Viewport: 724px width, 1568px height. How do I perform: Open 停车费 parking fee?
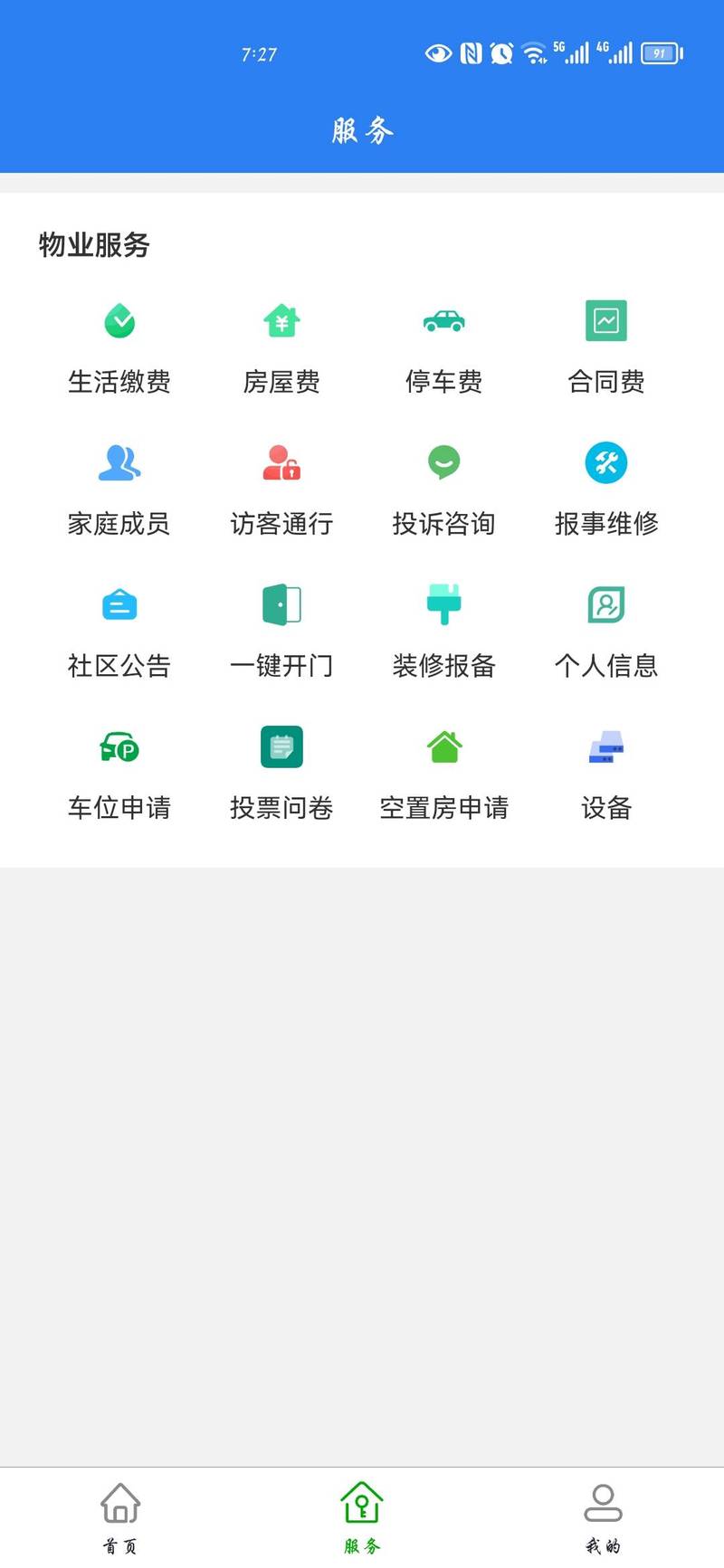[x=443, y=348]
